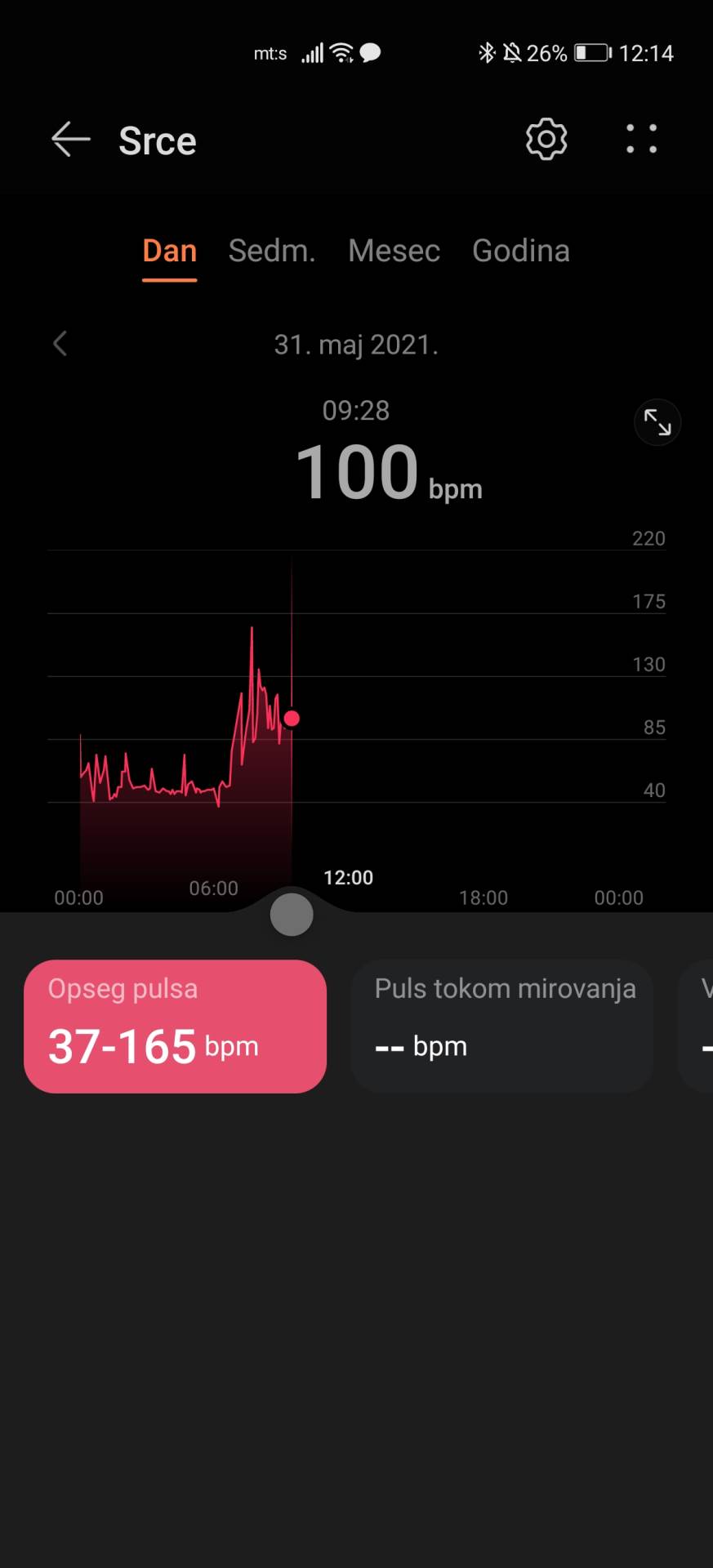Go to previous day with the left chevron

click(60, 344)
